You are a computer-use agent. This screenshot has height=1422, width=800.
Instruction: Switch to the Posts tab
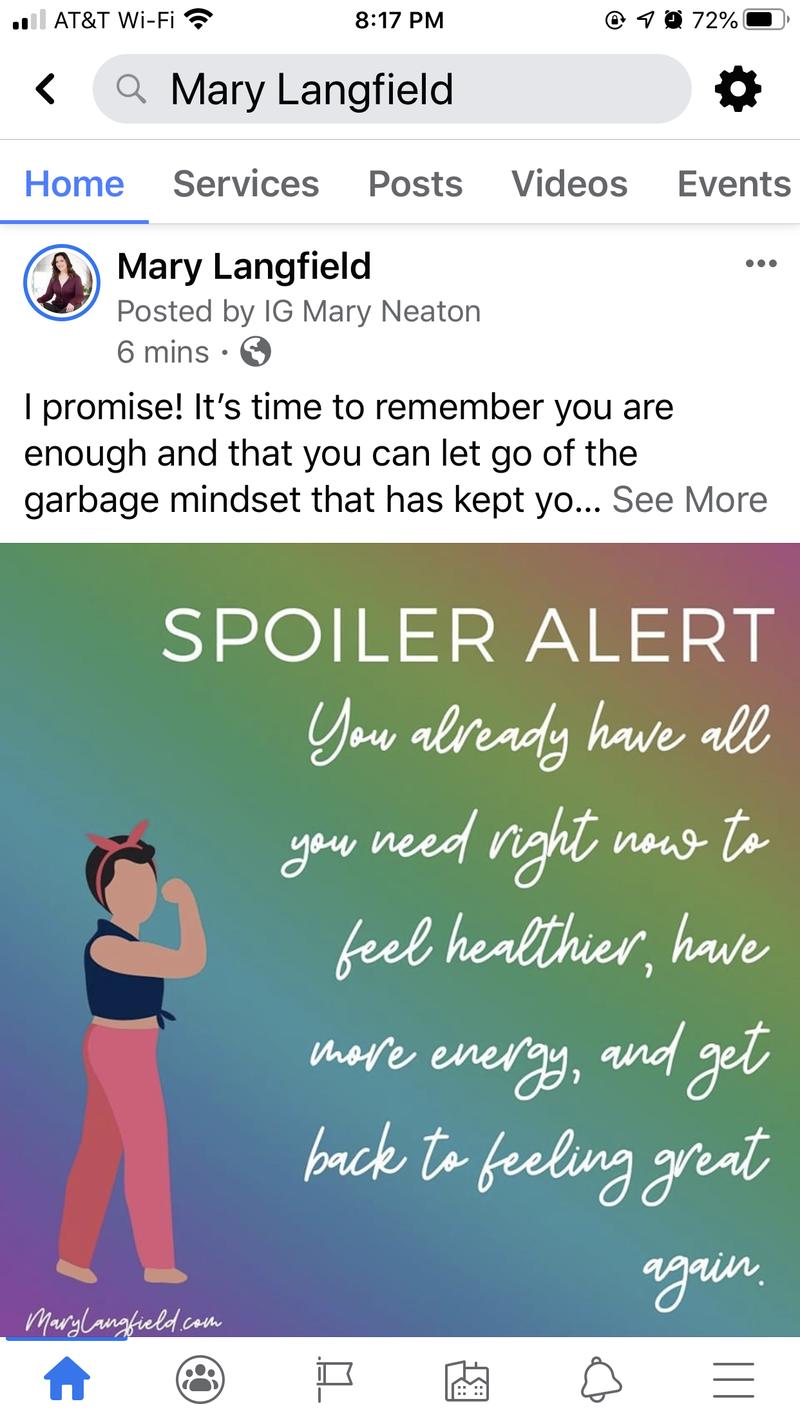(415, 184)
